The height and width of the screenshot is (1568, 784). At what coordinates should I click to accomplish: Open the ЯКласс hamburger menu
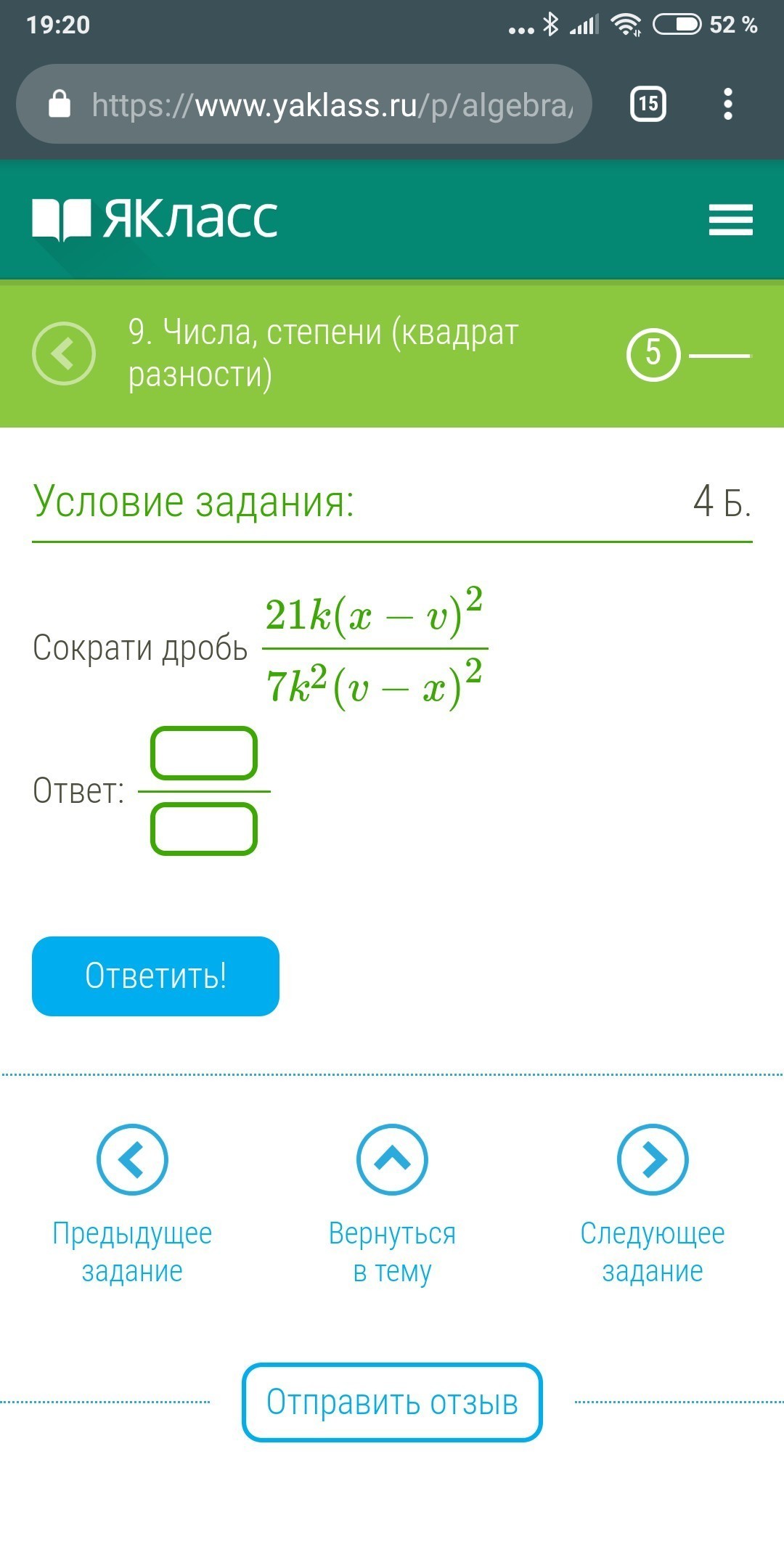730,219
